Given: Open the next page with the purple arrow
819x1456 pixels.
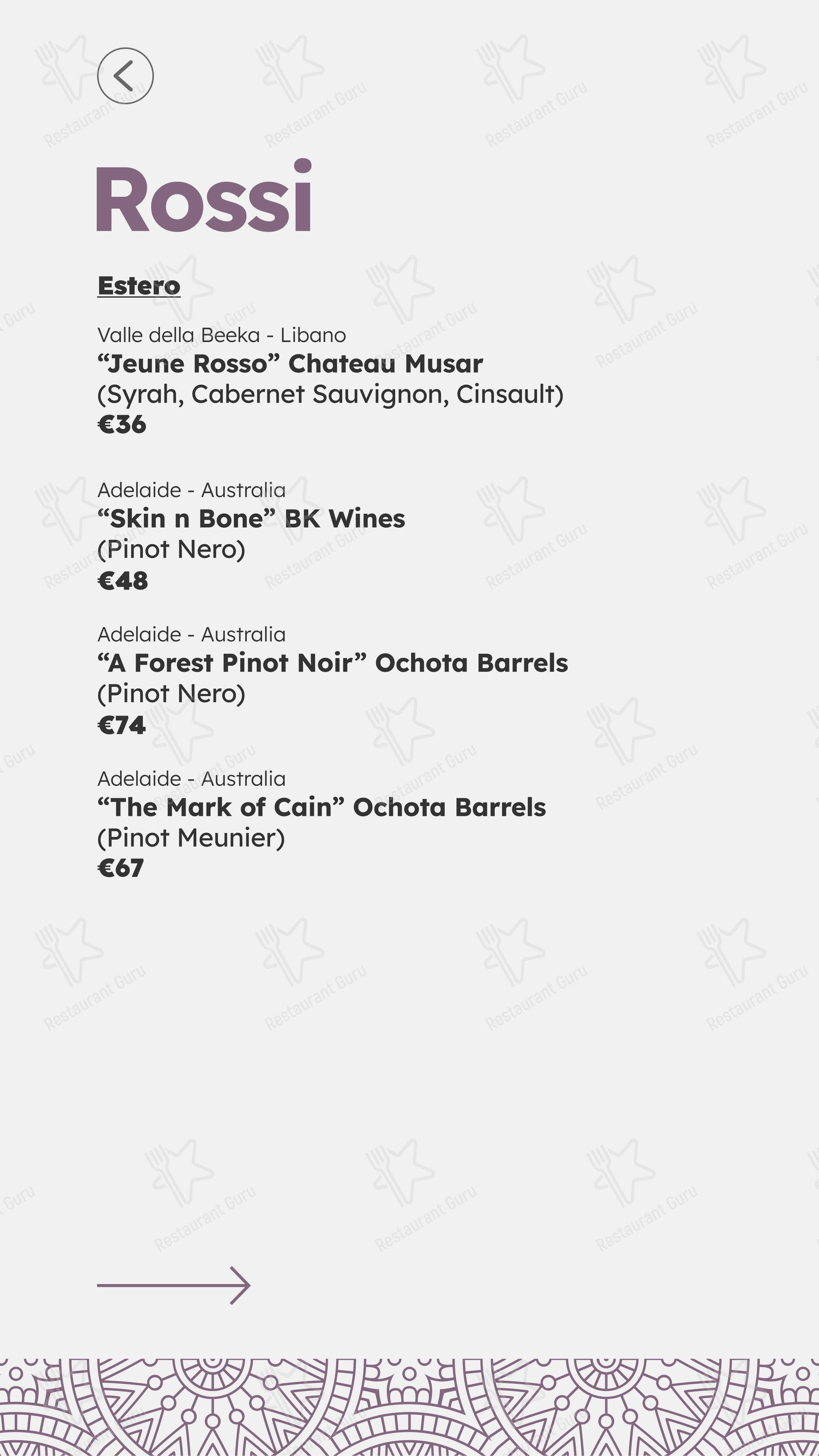Looking at the screenshot, I should [174, 1285].
